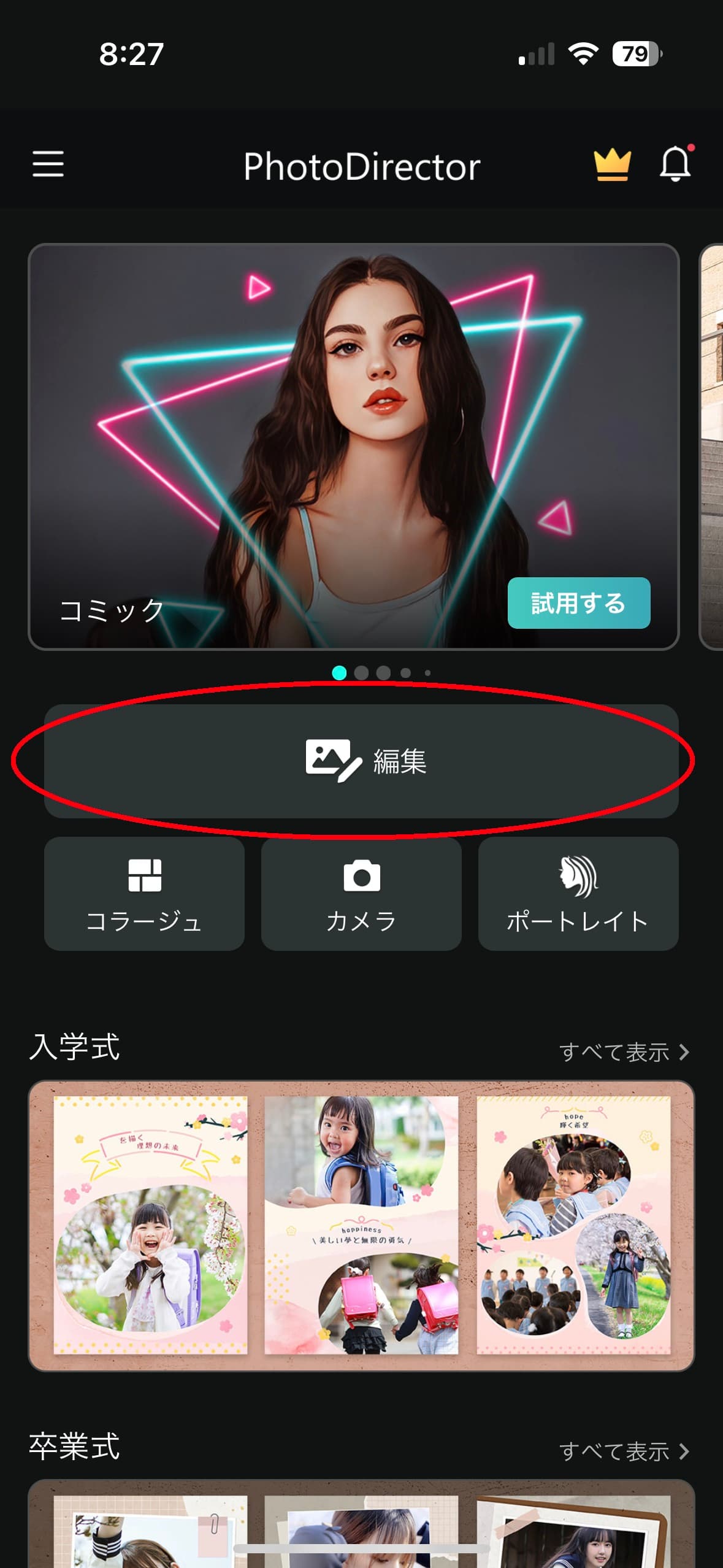Screen dimensions: 723x1568
Task: Pick the 入学式 happiness template
Action: [361, 1225]
